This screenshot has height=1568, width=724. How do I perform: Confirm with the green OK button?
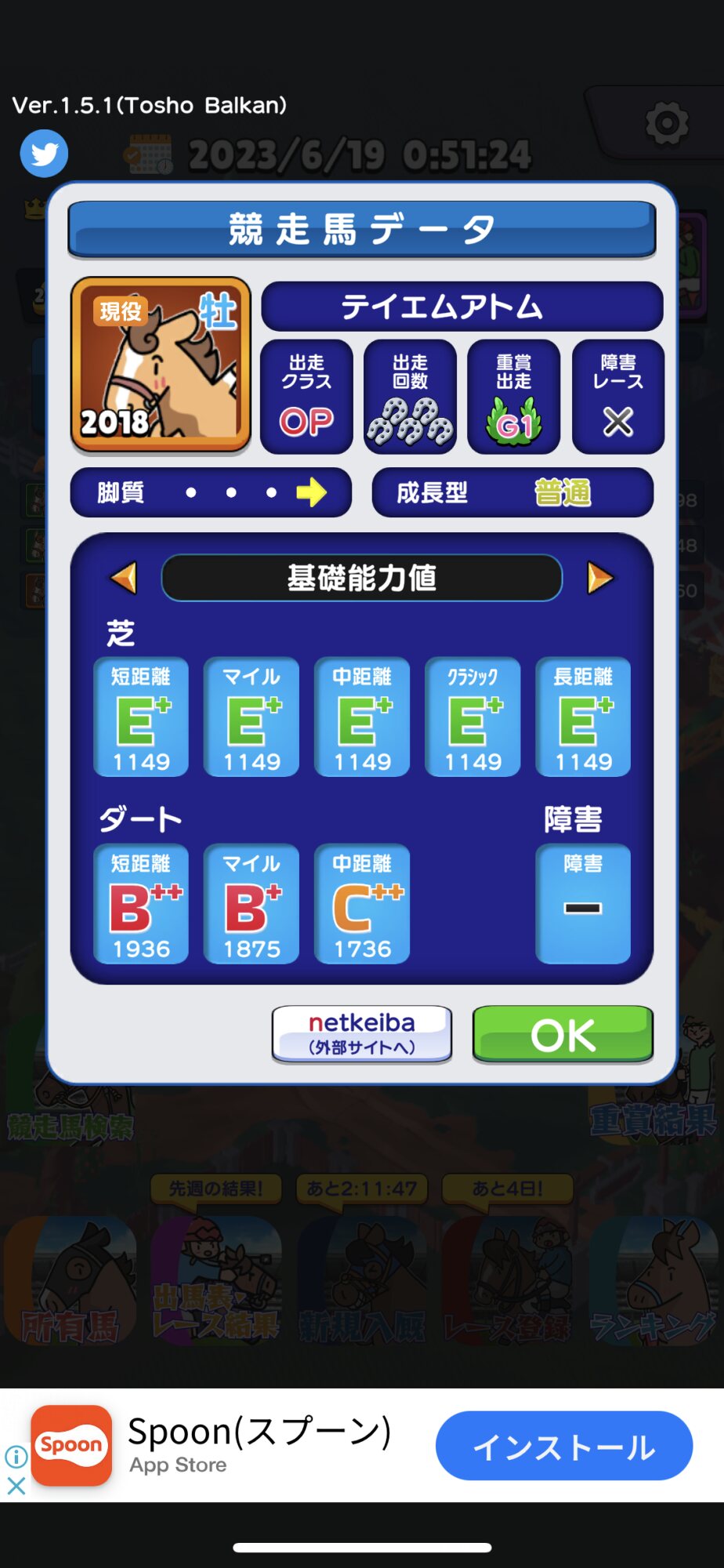[563, 1034]
